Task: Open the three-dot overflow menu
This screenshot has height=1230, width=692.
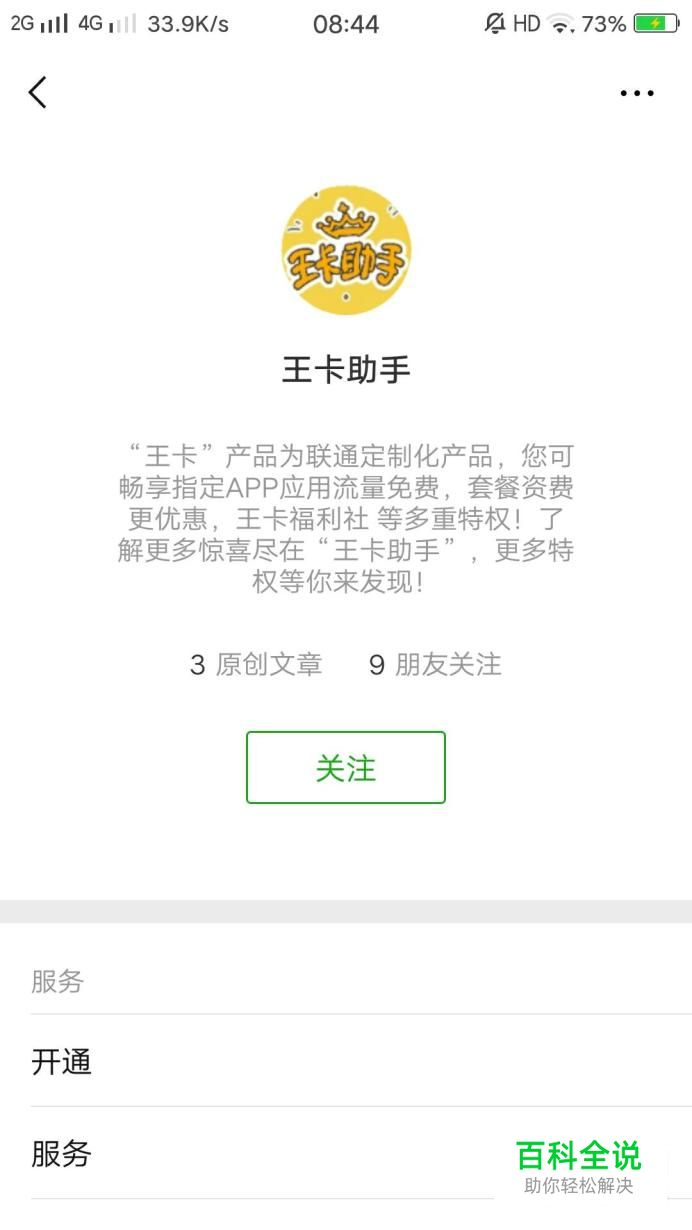Action: [636, 93]
